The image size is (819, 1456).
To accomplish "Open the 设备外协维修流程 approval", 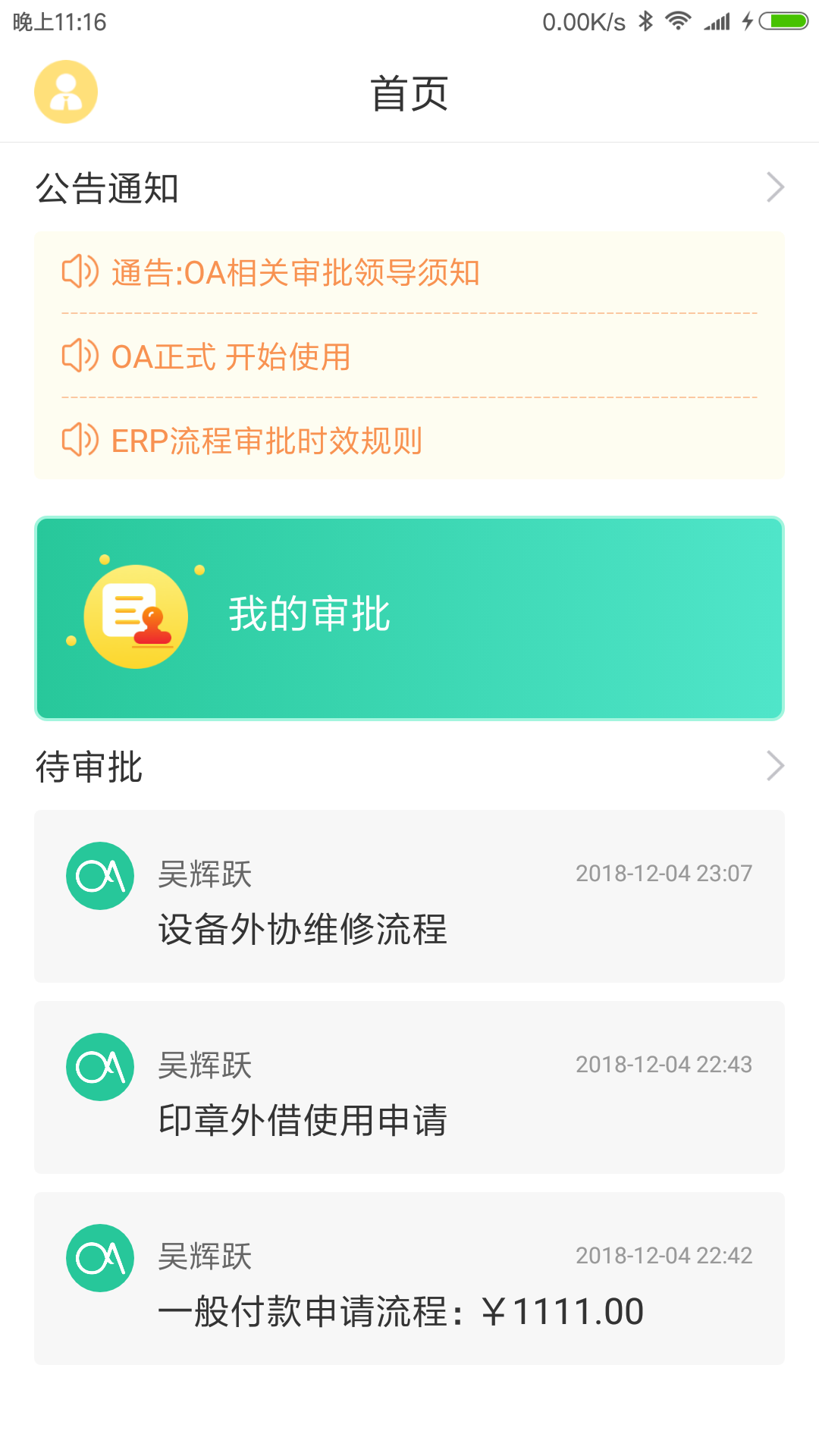I will [x=409, y=896].
